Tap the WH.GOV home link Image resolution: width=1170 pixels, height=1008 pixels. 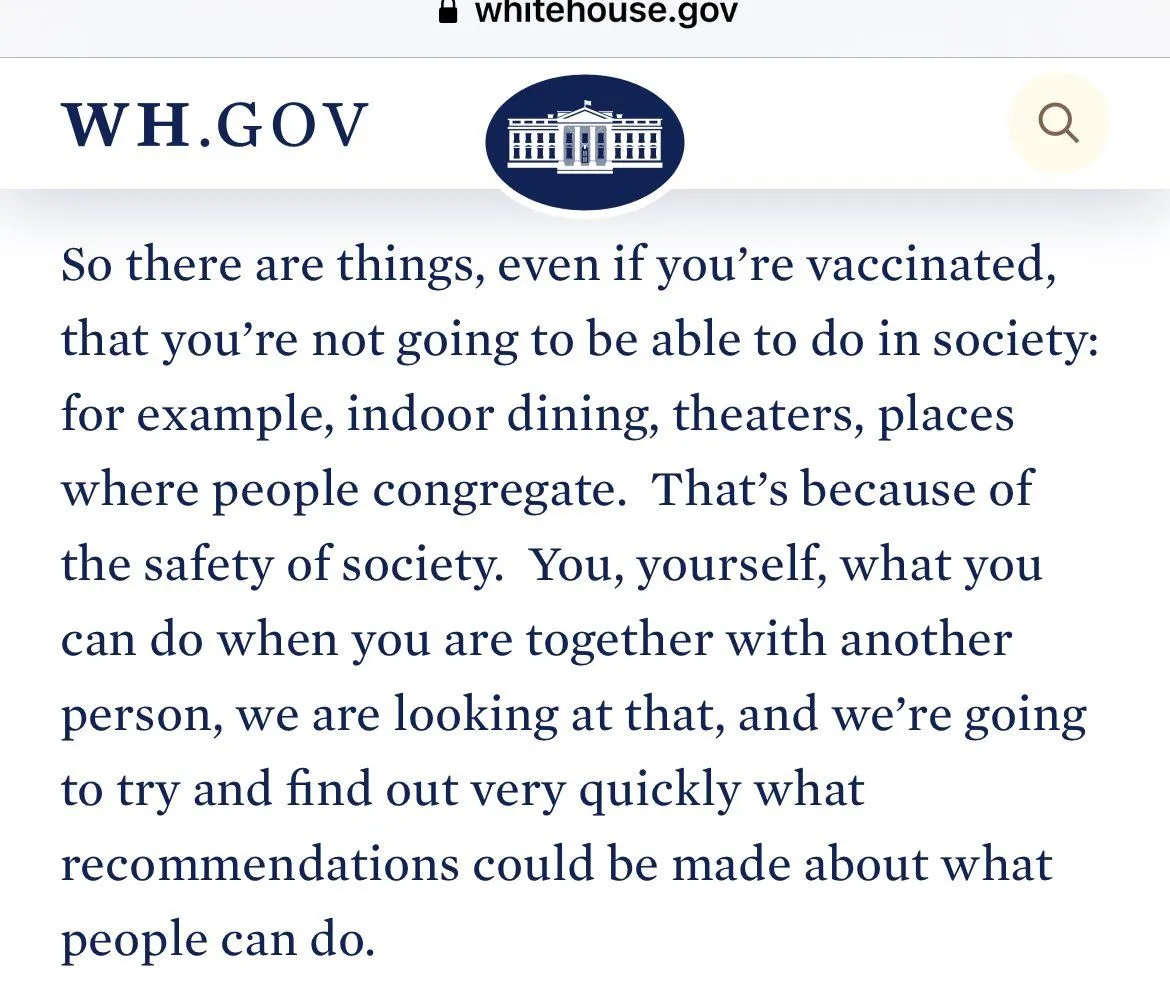[215, 125]
